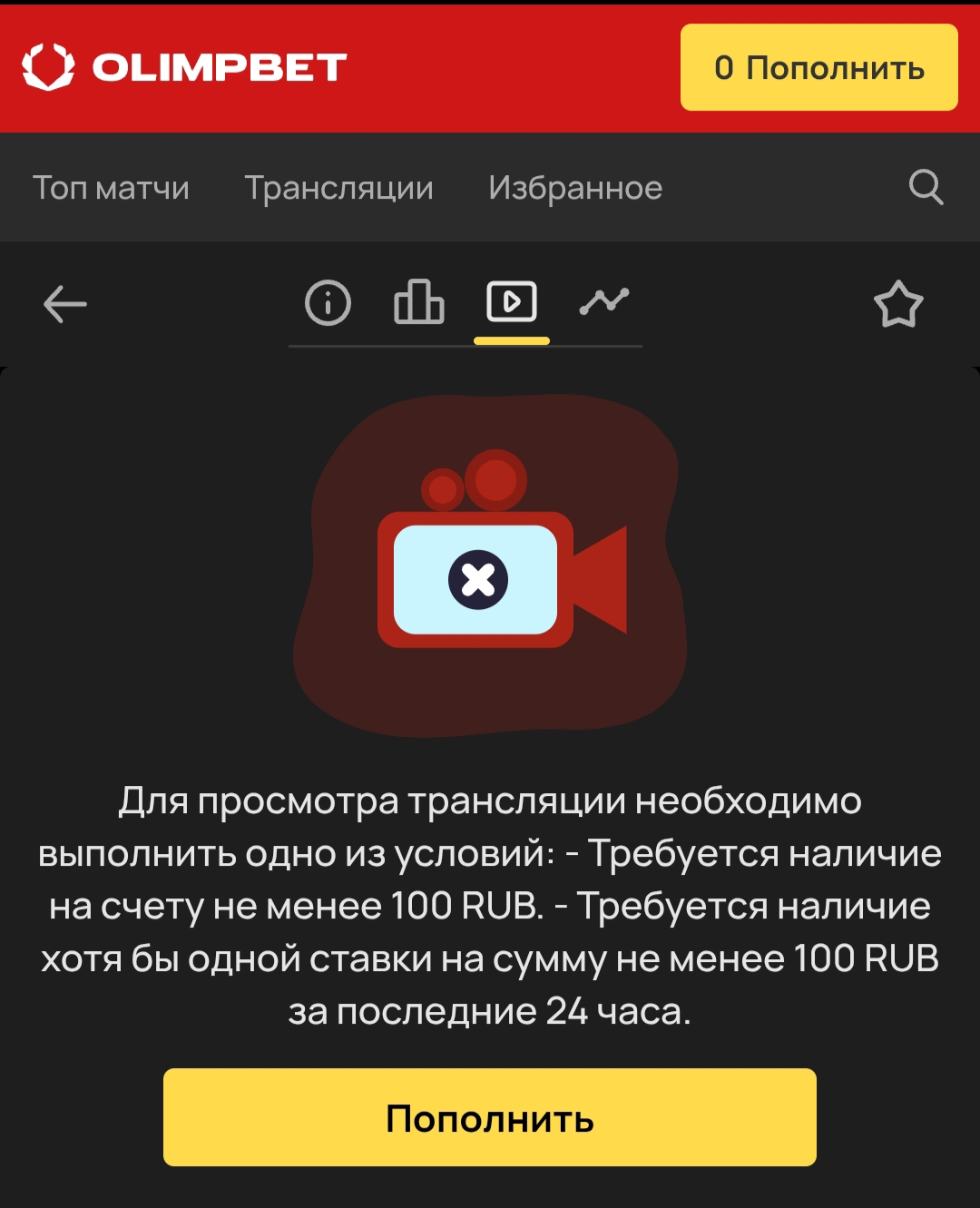The image size is (980, 1208).
Task: Open the Избранное section
Action: [574, 188]
